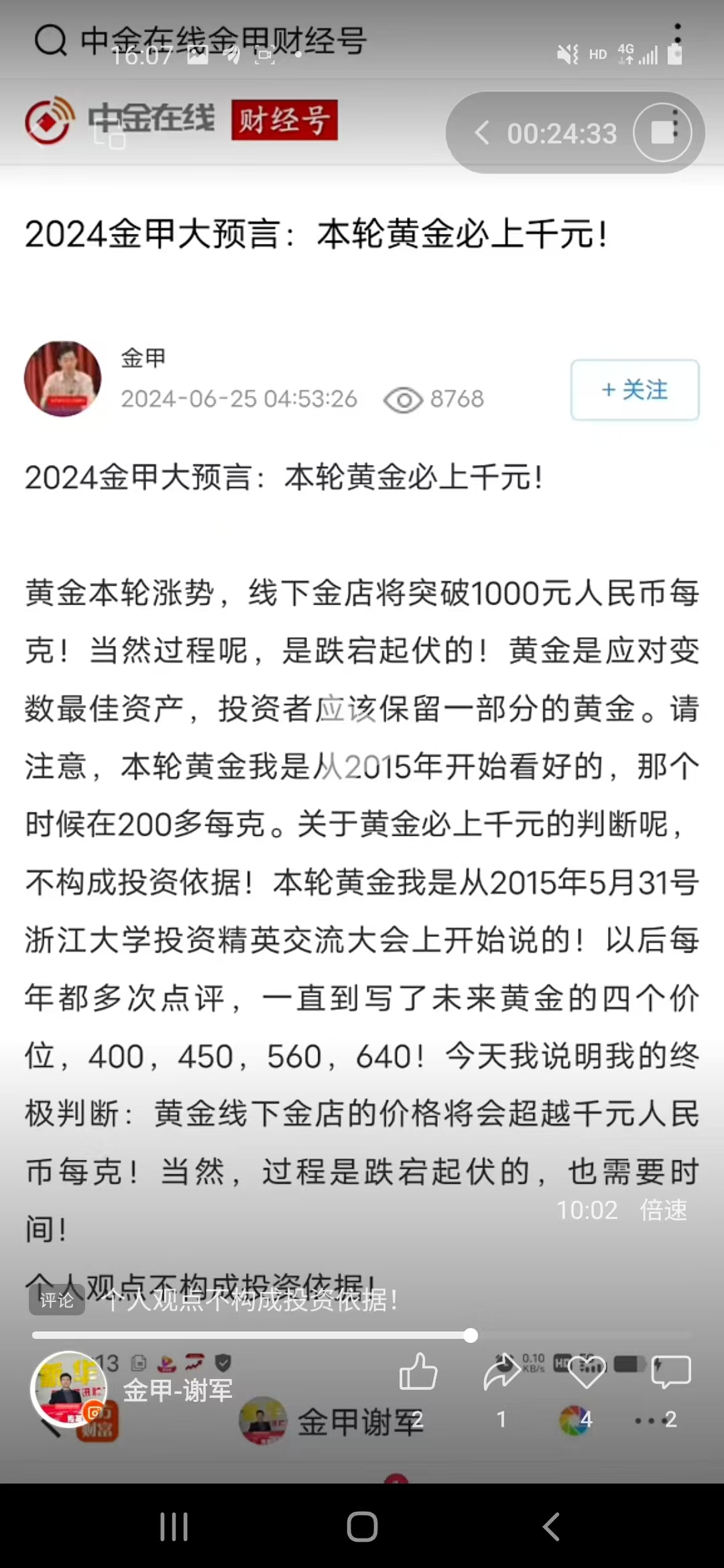This screenshot has height=1568, width=724.
Task: Like this video with thumbs-up
Action: pos(418,1372)
